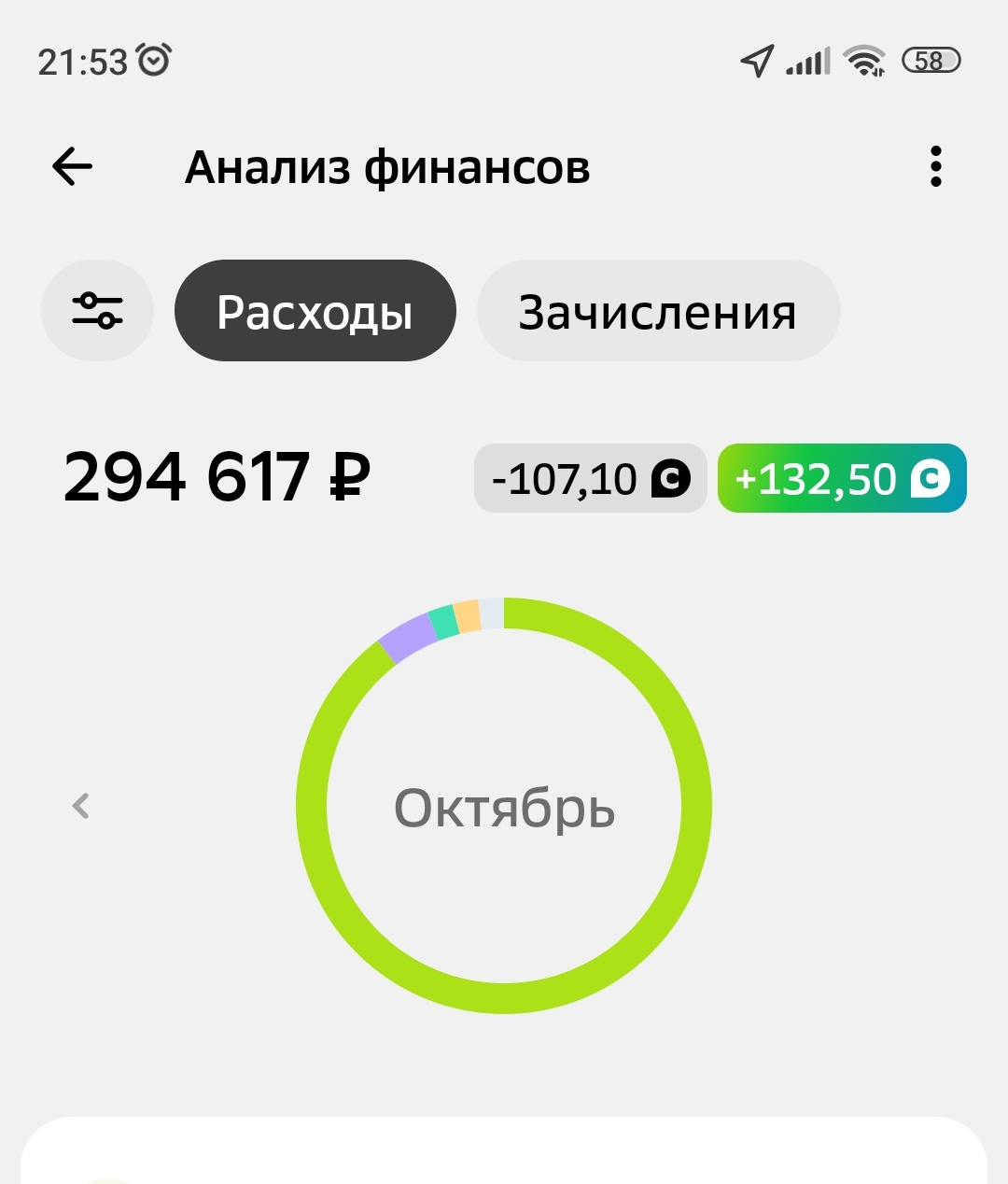Open the +132,50 earned bonuses chip
The height and width of the screenshot is (1184, 1008).
coord(841,479)
